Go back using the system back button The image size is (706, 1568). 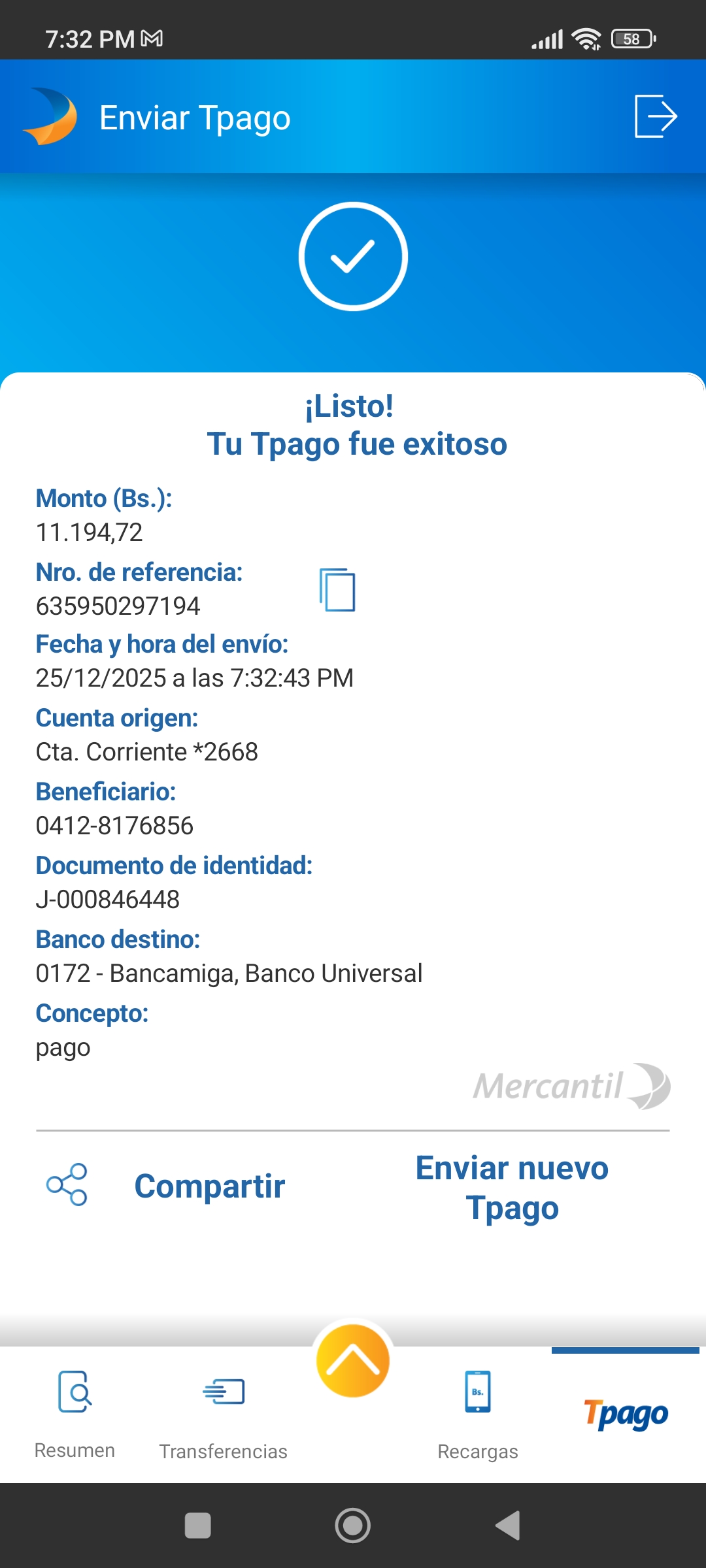pos(507,1526)
